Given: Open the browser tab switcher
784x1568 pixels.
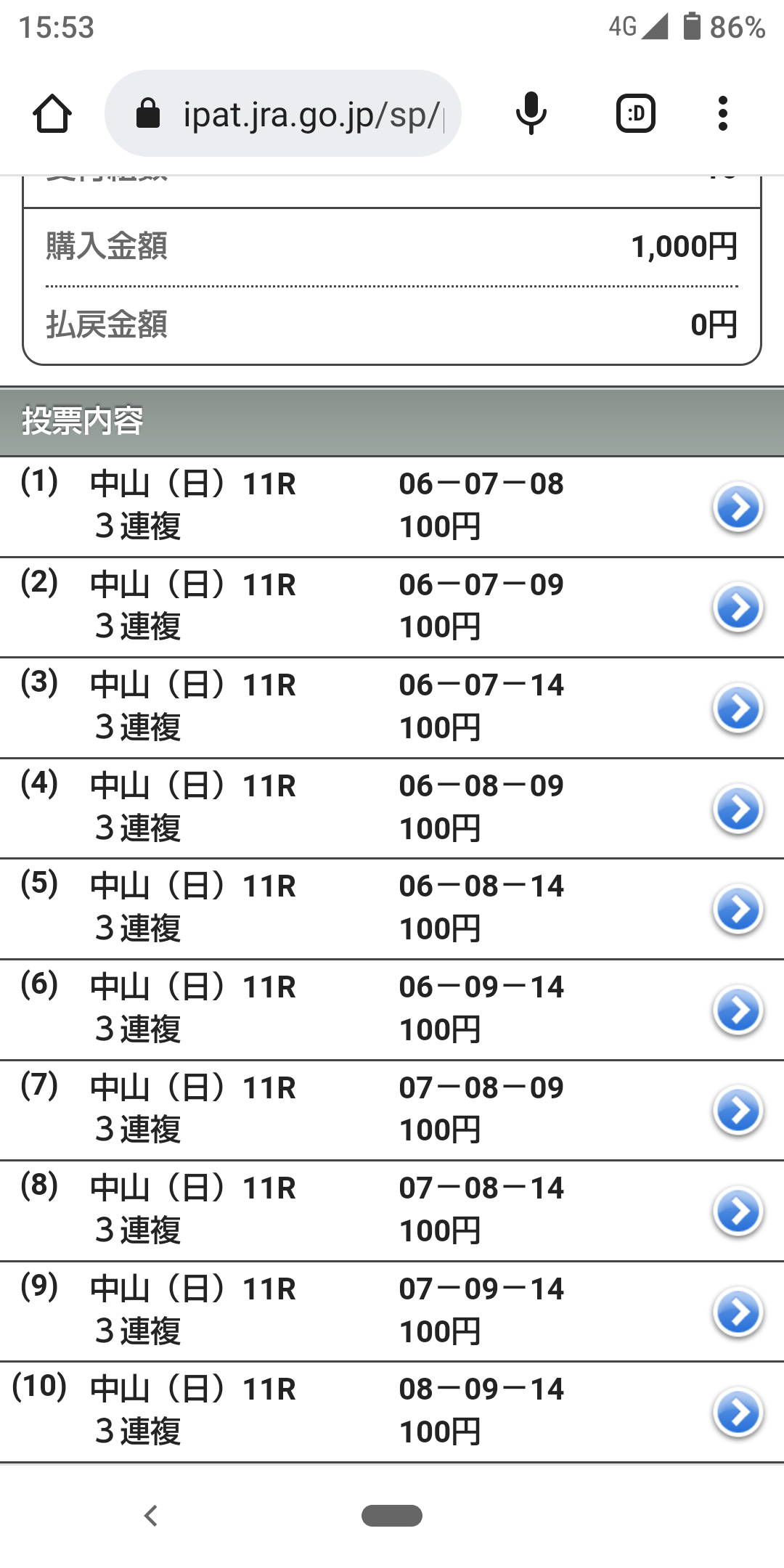Looking at the screenshot, I should pyautogui.click(x=635, y=114).
